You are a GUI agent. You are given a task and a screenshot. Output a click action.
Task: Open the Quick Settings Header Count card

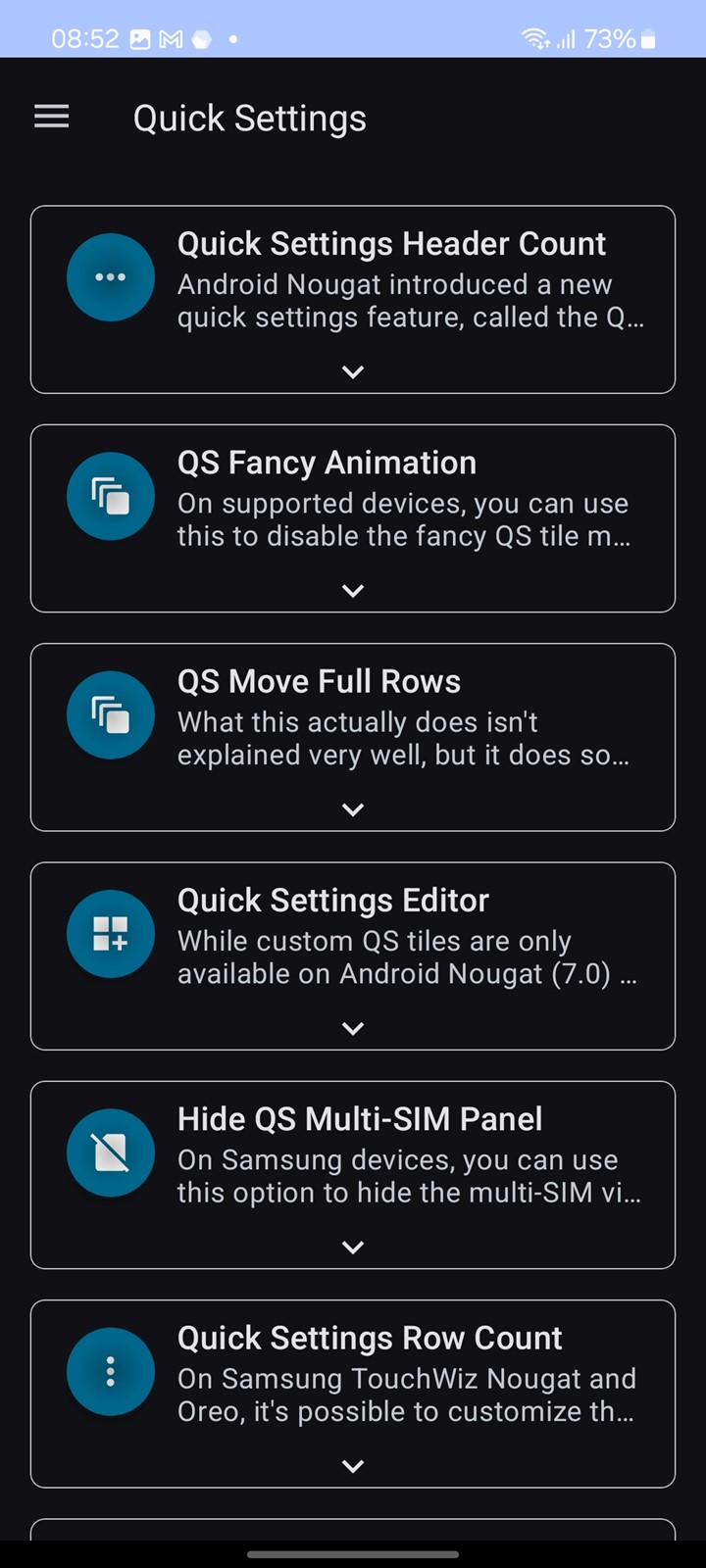pyautogui.click(x=353, y=299)
